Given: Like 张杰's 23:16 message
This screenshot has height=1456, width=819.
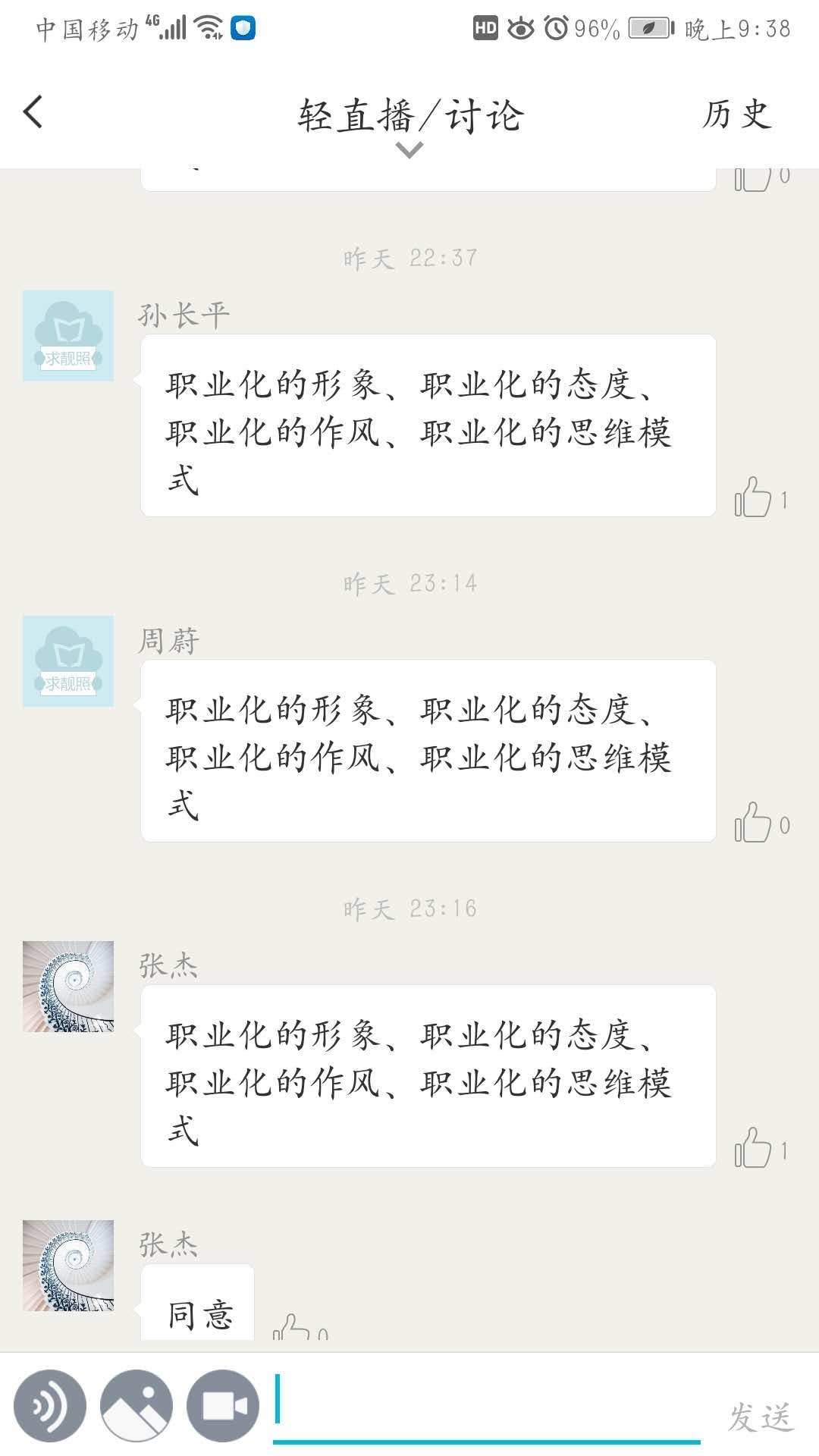Looking at the screenshot, I should coord(752,1149).
